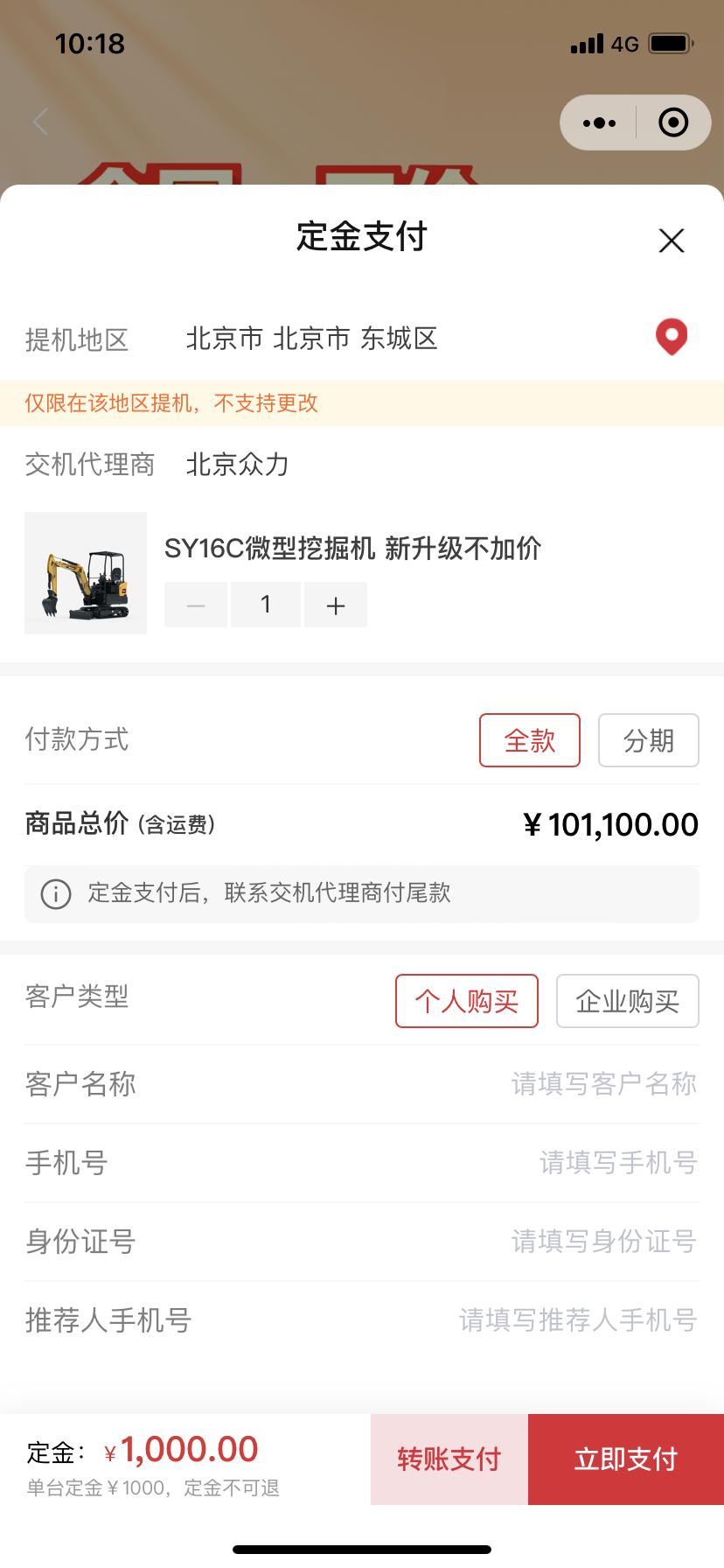This screenshot has width=724, height=1568.
Task: Select 个人购买 customer type
Action: [466, 1001]
